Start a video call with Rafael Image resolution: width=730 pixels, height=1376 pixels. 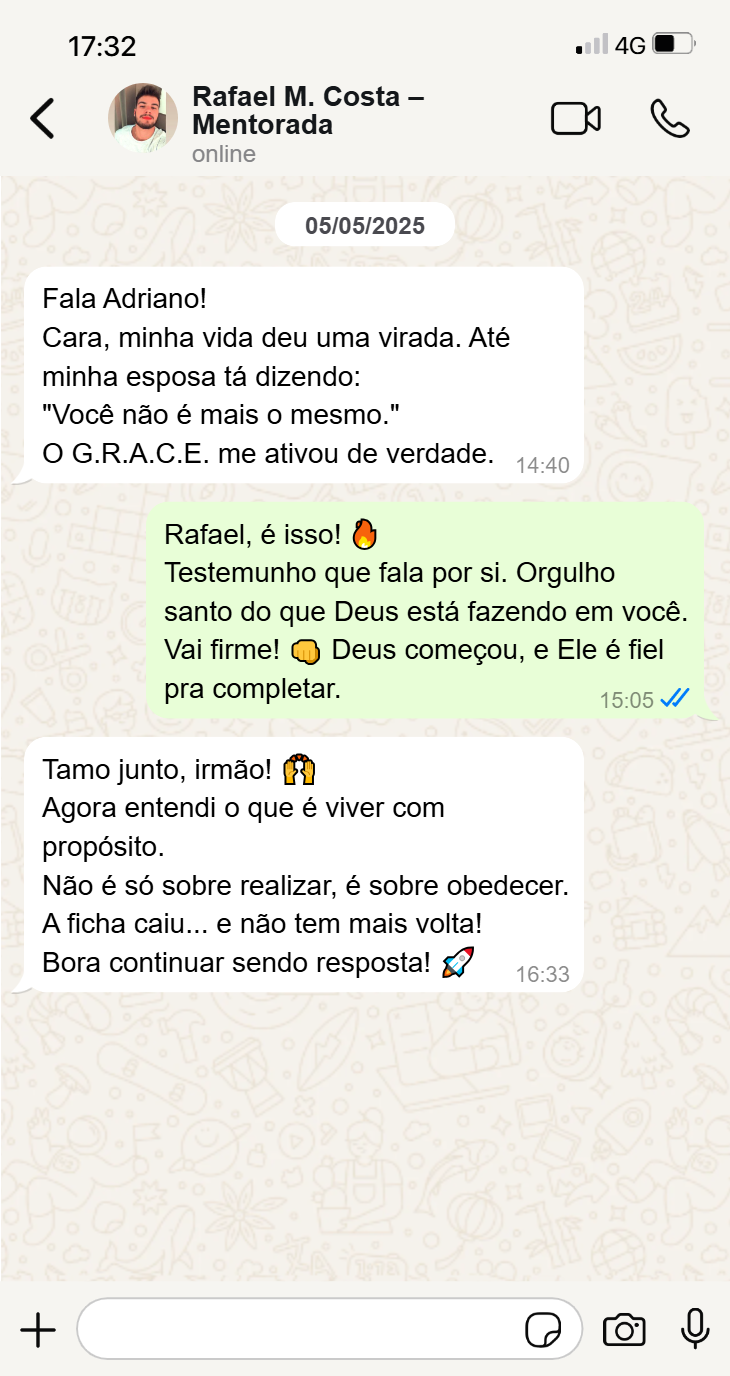click(x=575, y=119)
